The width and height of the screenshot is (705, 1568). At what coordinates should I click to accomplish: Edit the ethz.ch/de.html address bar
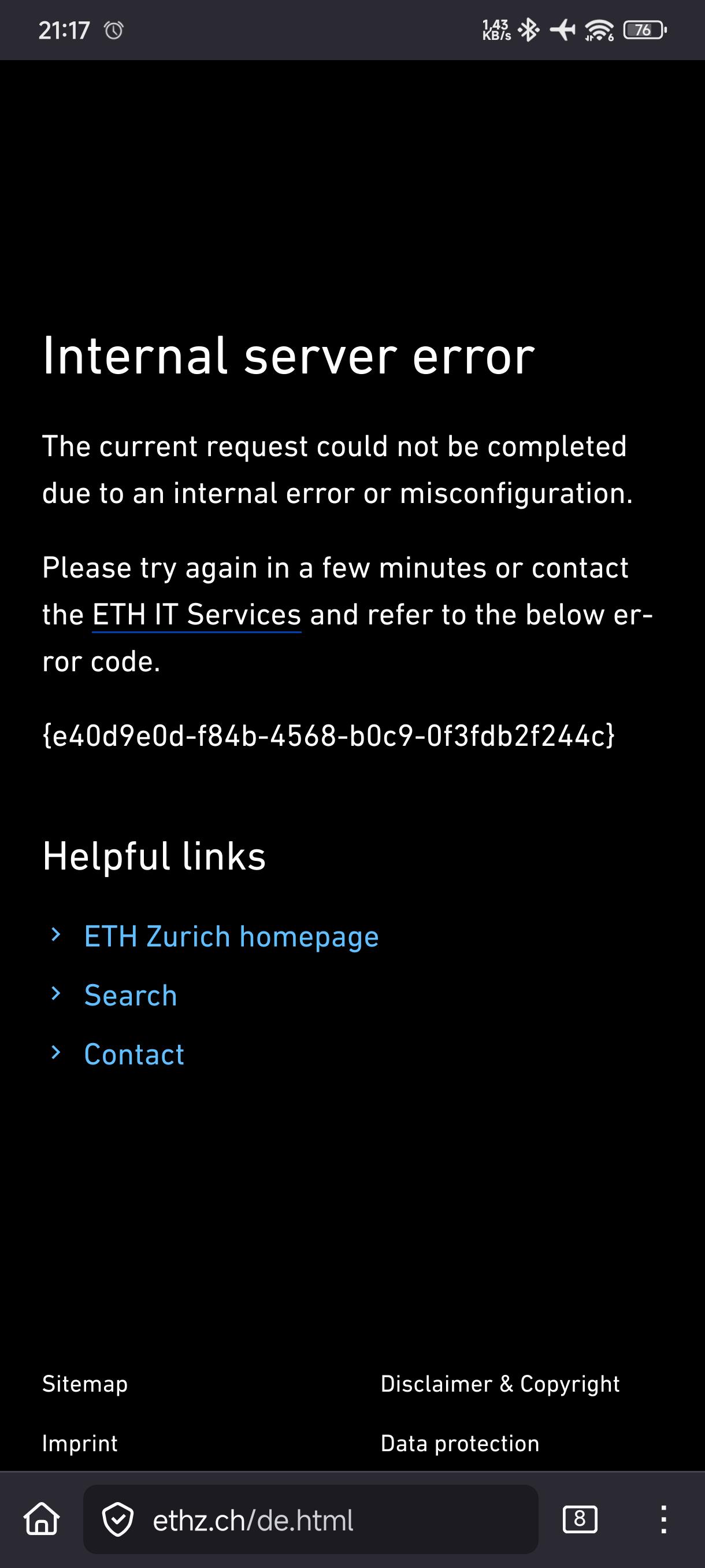[310, 1519]
